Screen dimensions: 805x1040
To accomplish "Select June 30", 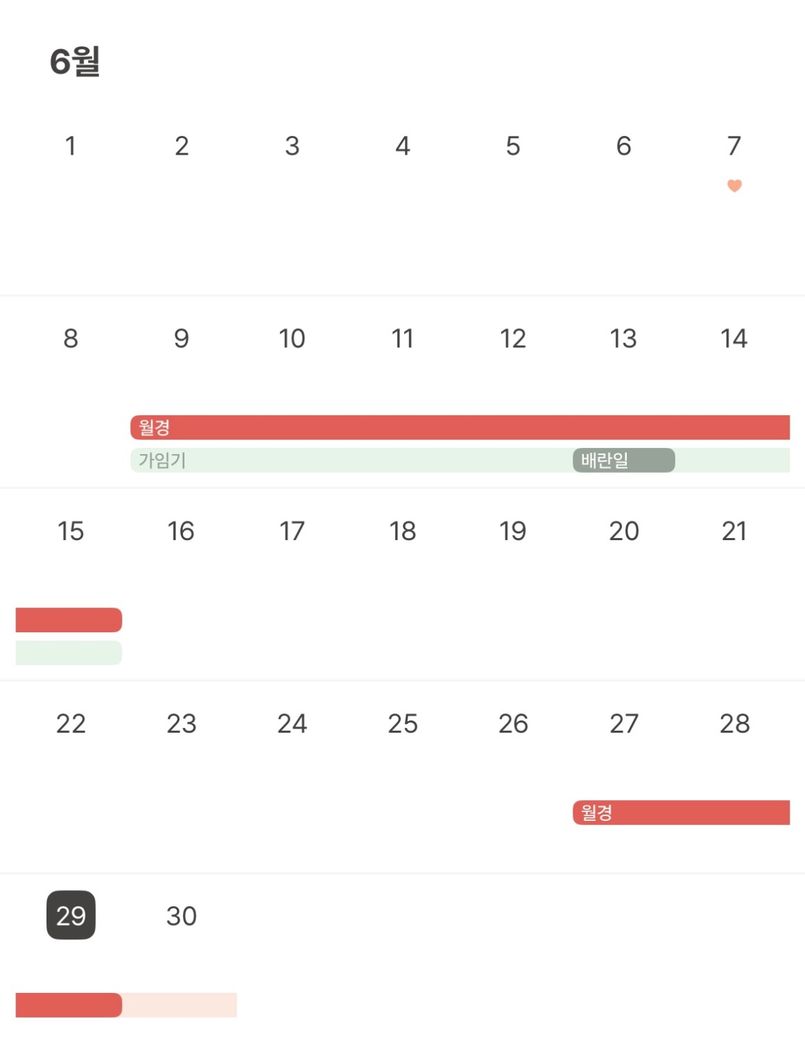I will pyautogui.click(x=181, y=916).
